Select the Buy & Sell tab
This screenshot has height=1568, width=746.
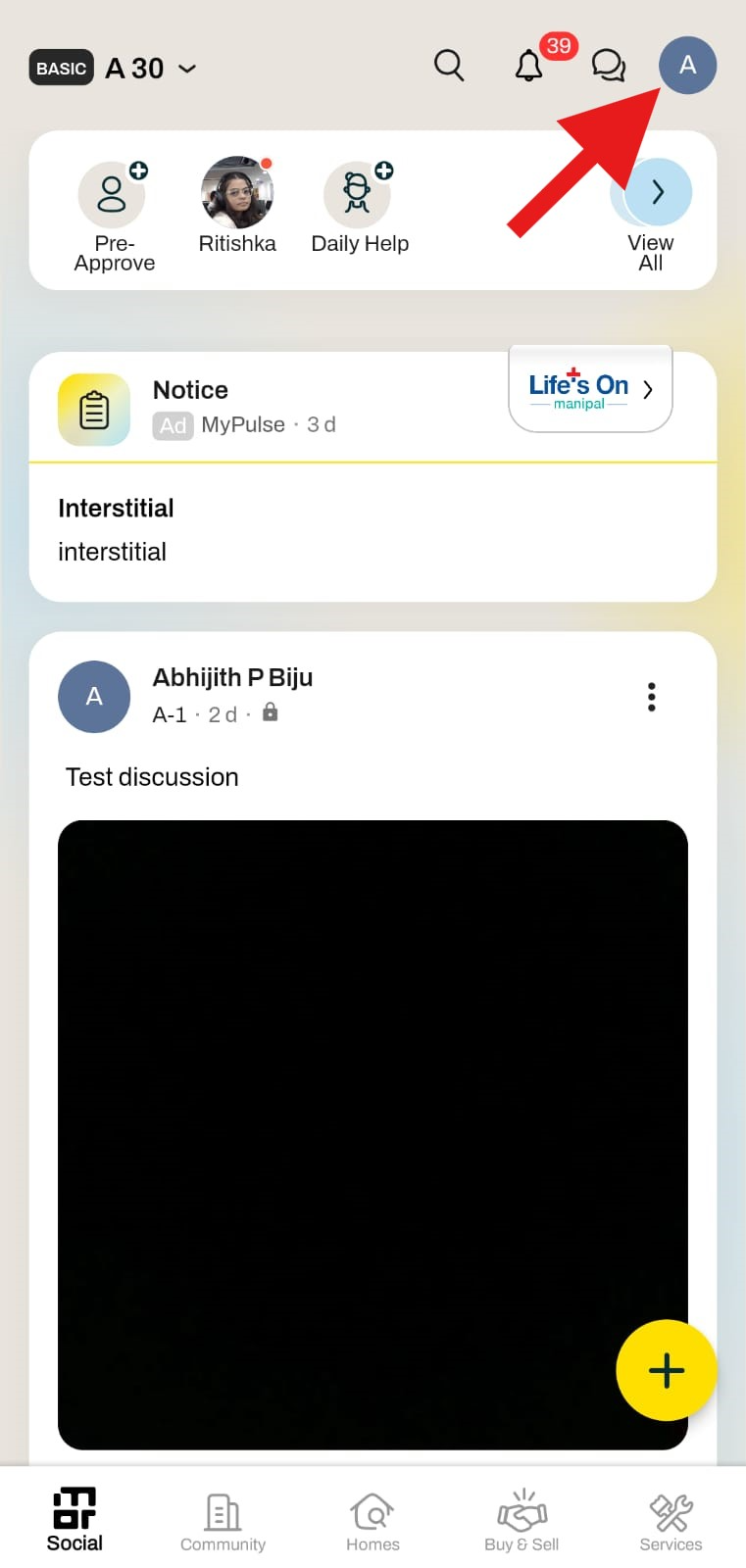522,1521
